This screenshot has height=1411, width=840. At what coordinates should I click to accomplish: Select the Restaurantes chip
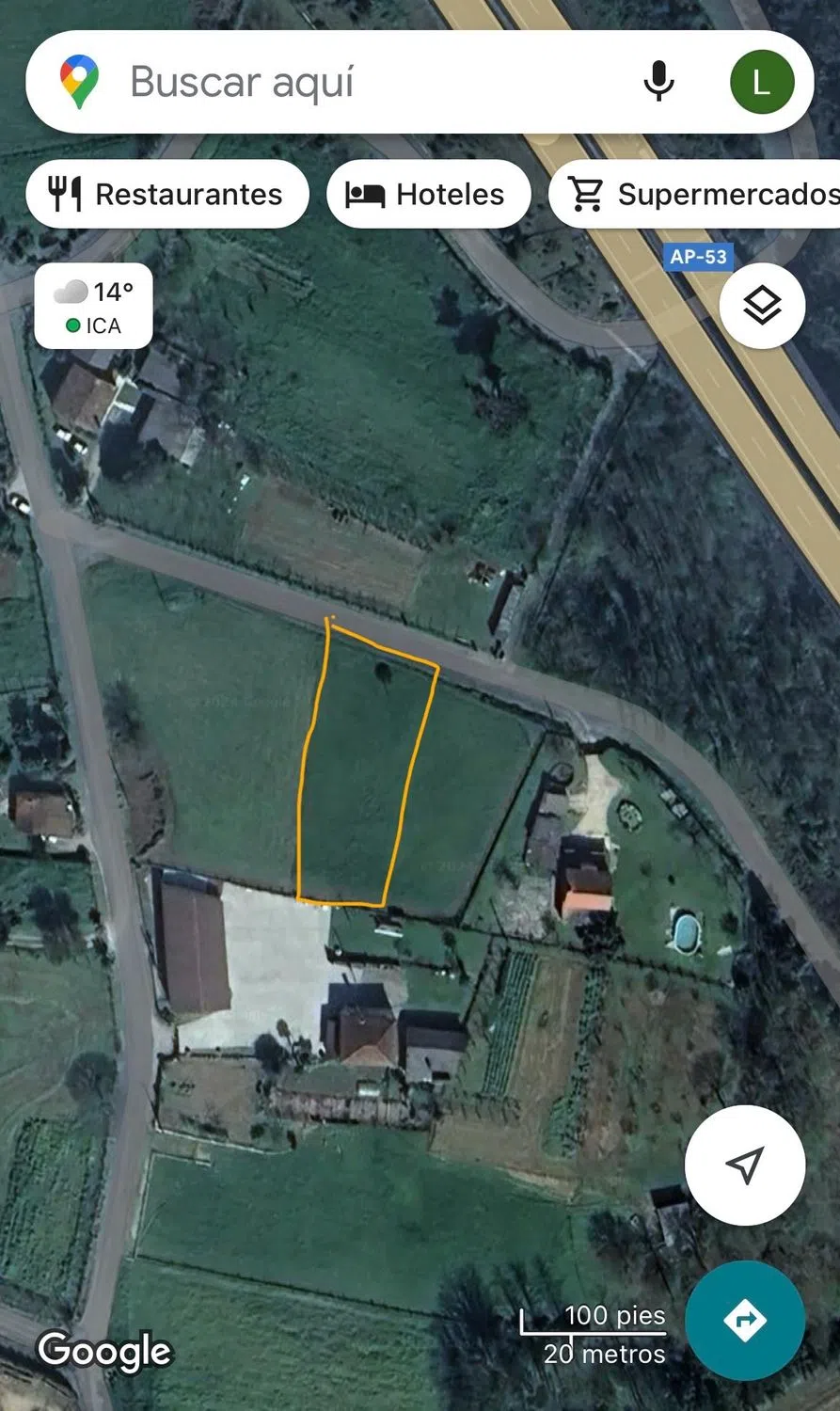(x=167, y=194)
